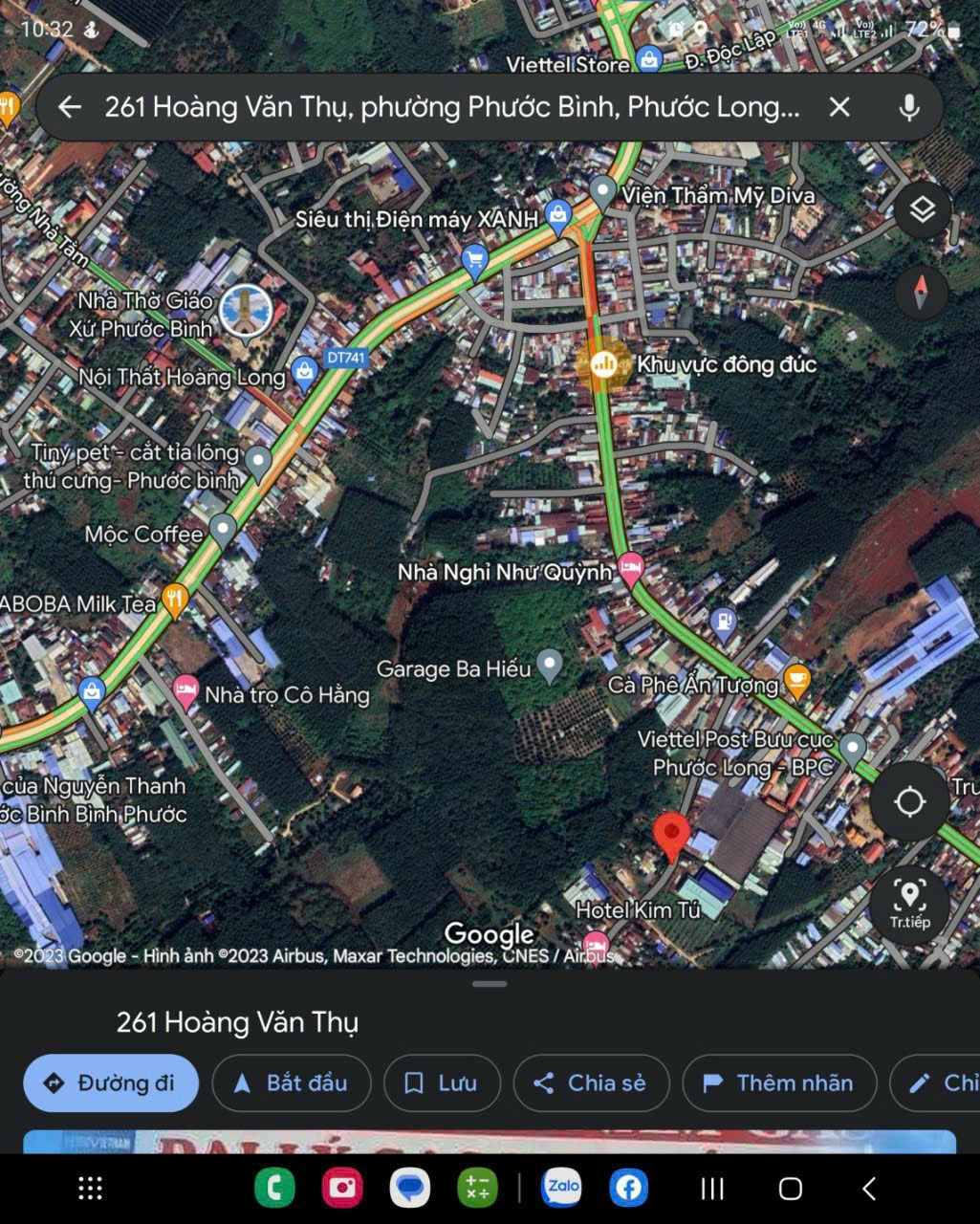Open the Cà Phê Ấn Tượng map pin
This screenshot has width=980, height=1224.
click(795, 681)
